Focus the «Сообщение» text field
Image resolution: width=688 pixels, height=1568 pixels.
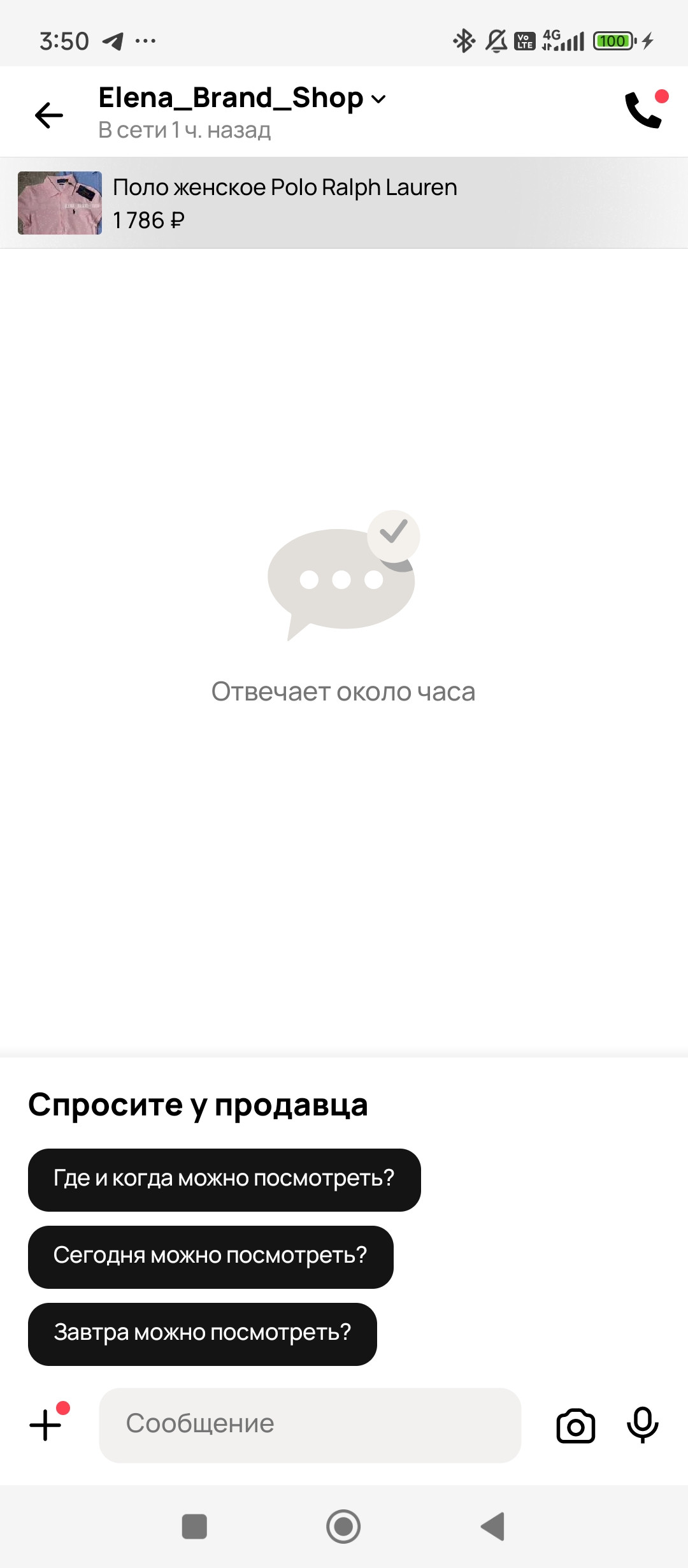[310, 1425]
